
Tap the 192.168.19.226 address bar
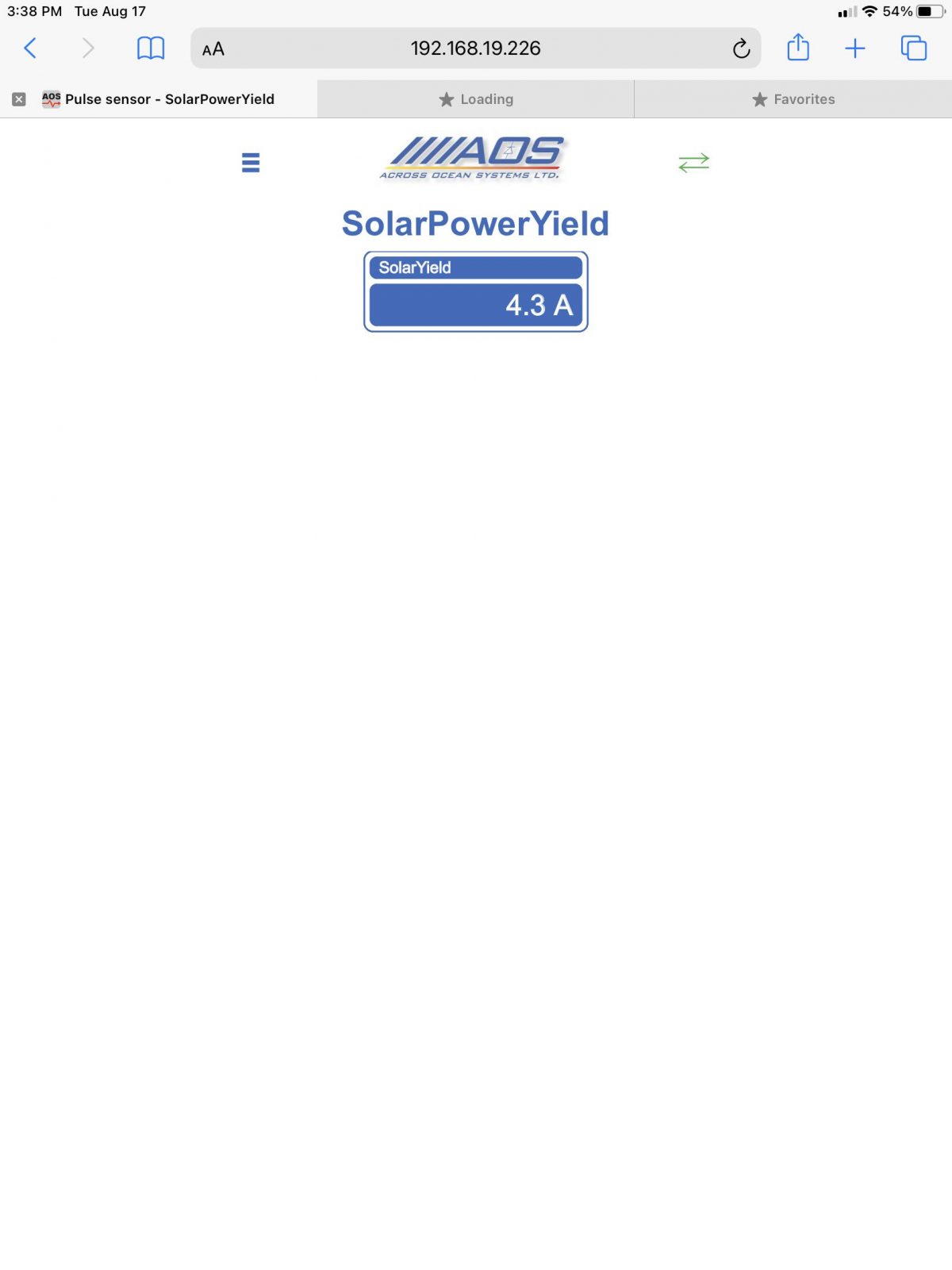[x=475, y=48]
